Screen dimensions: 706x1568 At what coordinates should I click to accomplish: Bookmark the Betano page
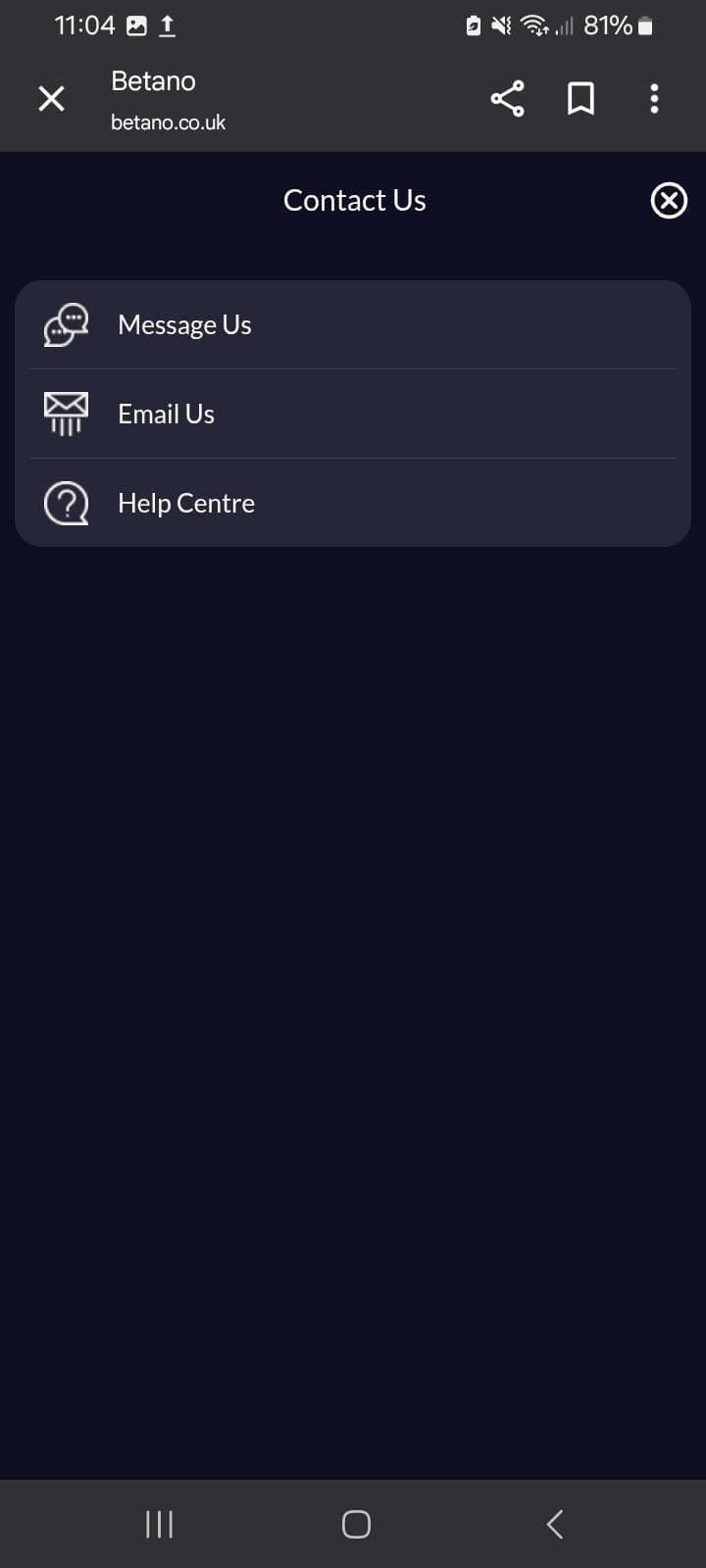tap(580, 98)
